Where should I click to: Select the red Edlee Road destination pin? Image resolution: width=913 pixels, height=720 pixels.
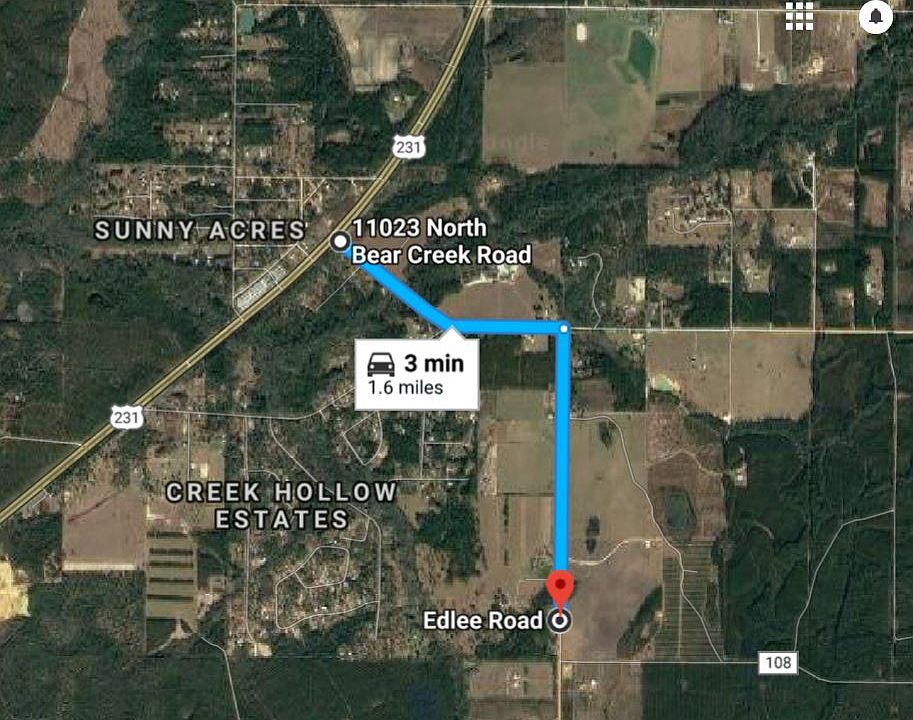pos(560,588)
